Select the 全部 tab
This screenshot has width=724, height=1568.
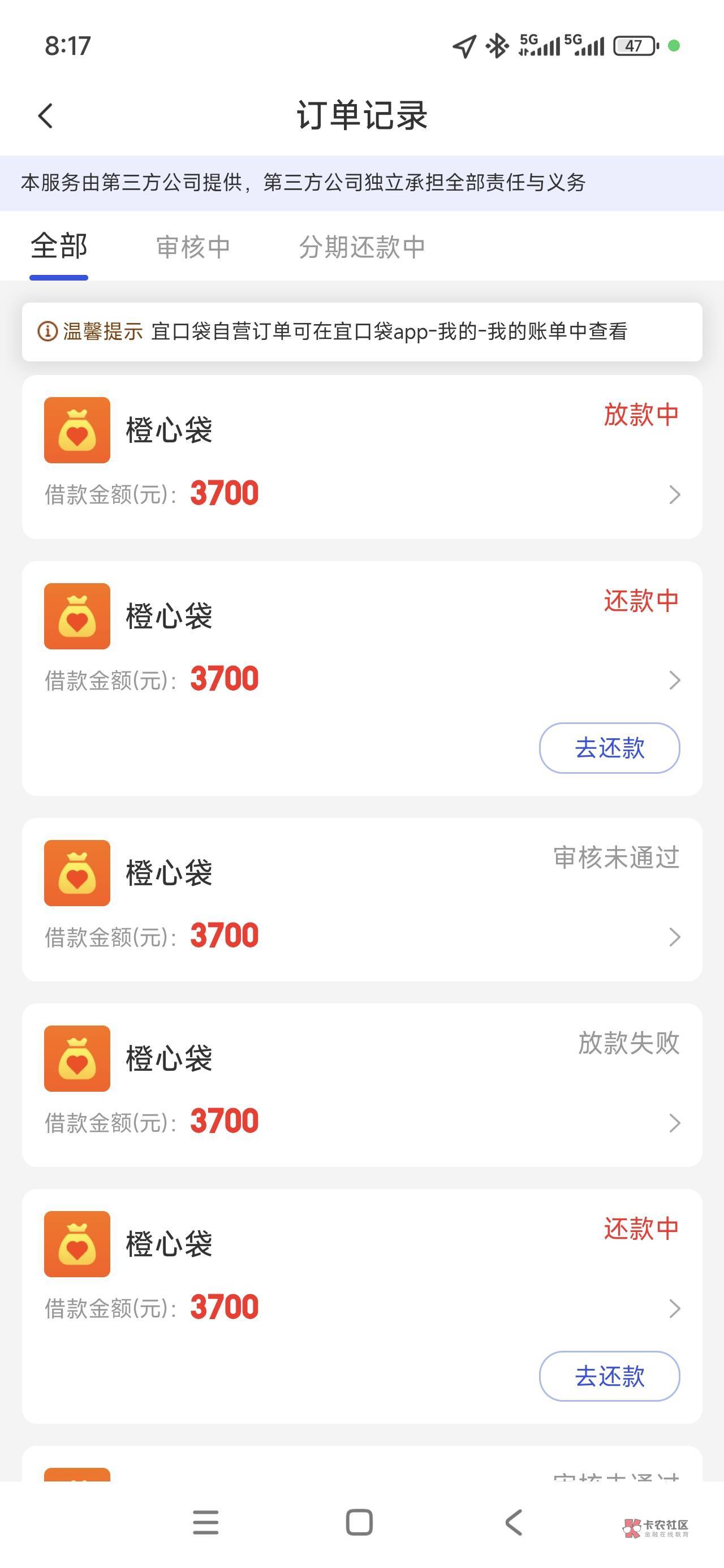click(x=59, y=247)
